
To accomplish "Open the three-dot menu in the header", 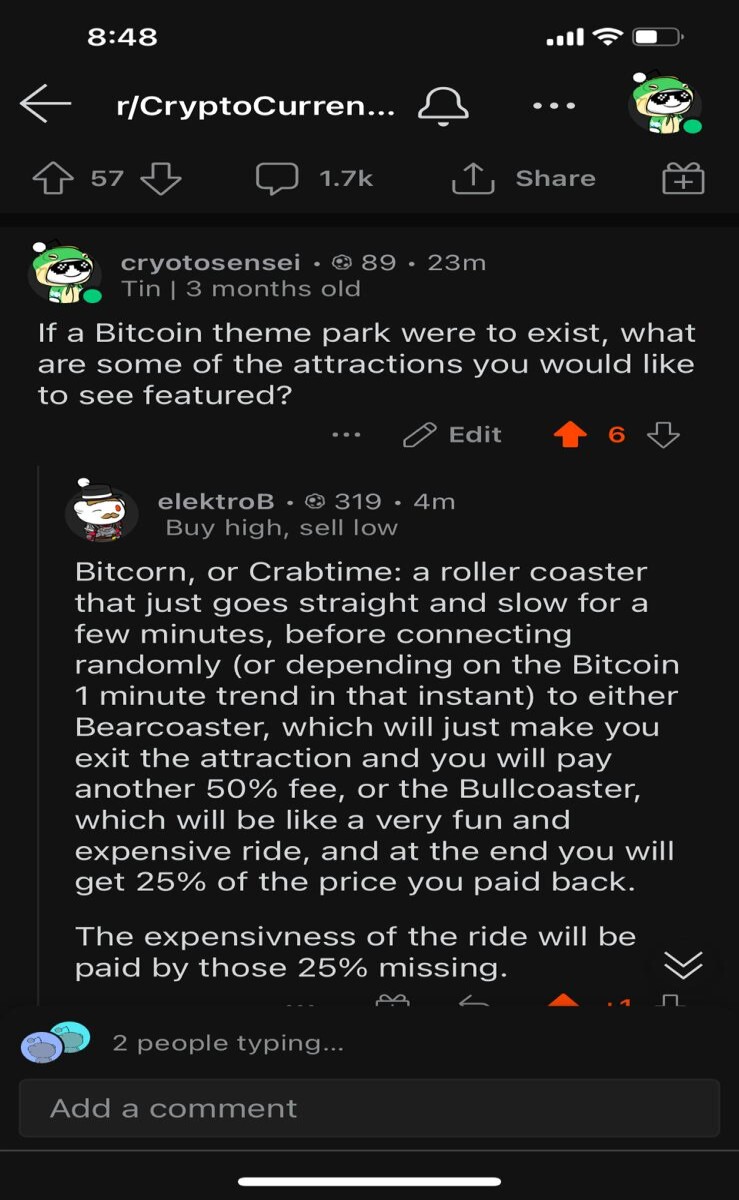I will click(x=553, y=105).
